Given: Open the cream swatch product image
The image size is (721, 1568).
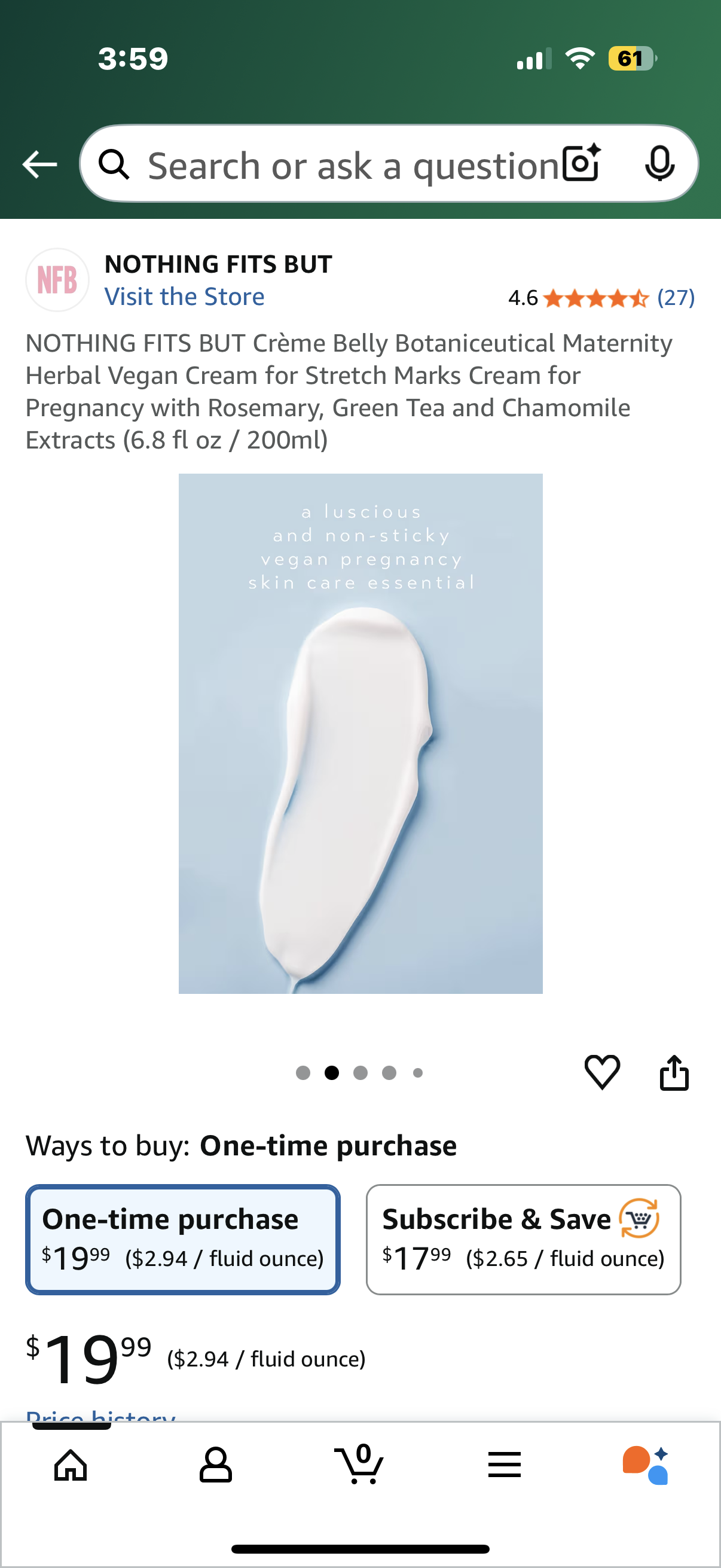Looking at the screenshot, I should tap(360, 734).
